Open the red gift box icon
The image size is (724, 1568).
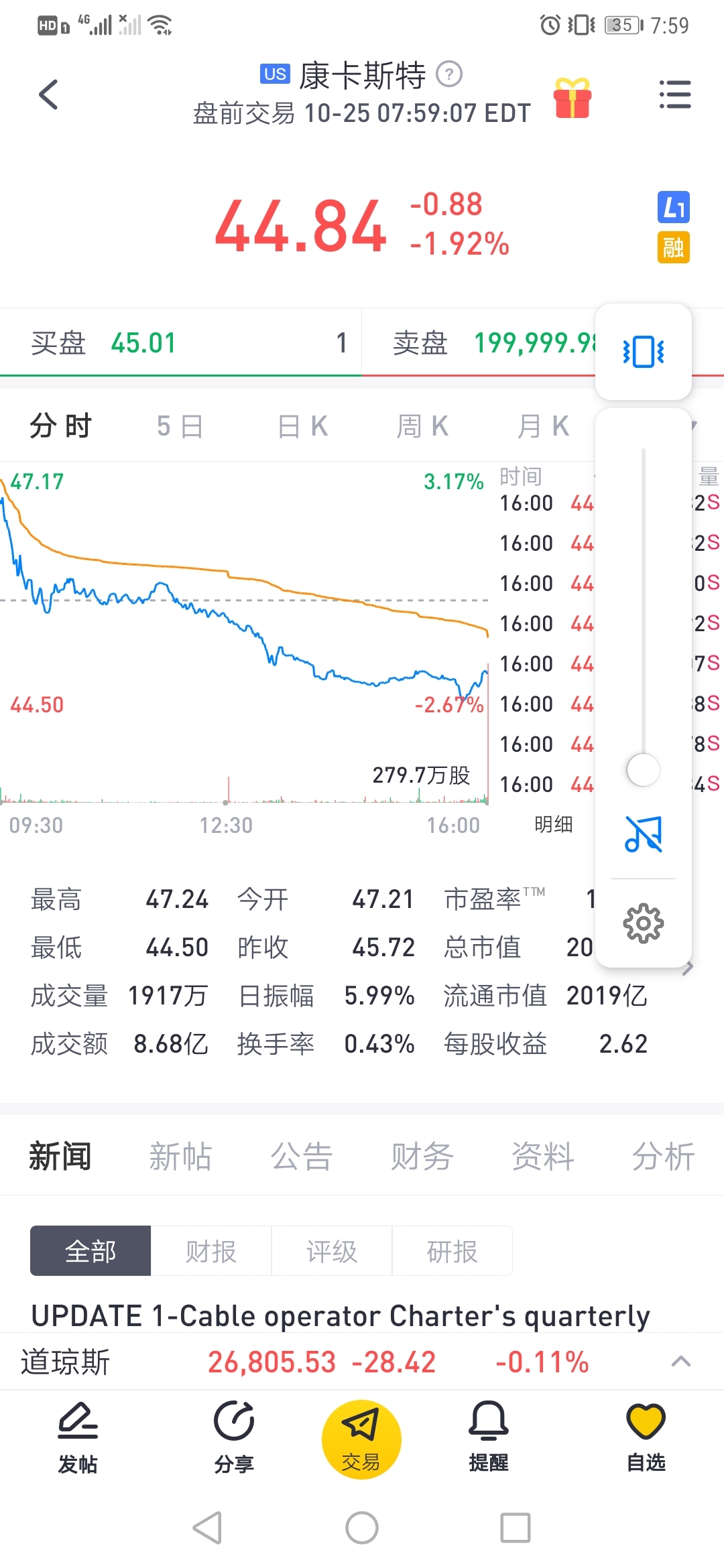tap(572, 98)
